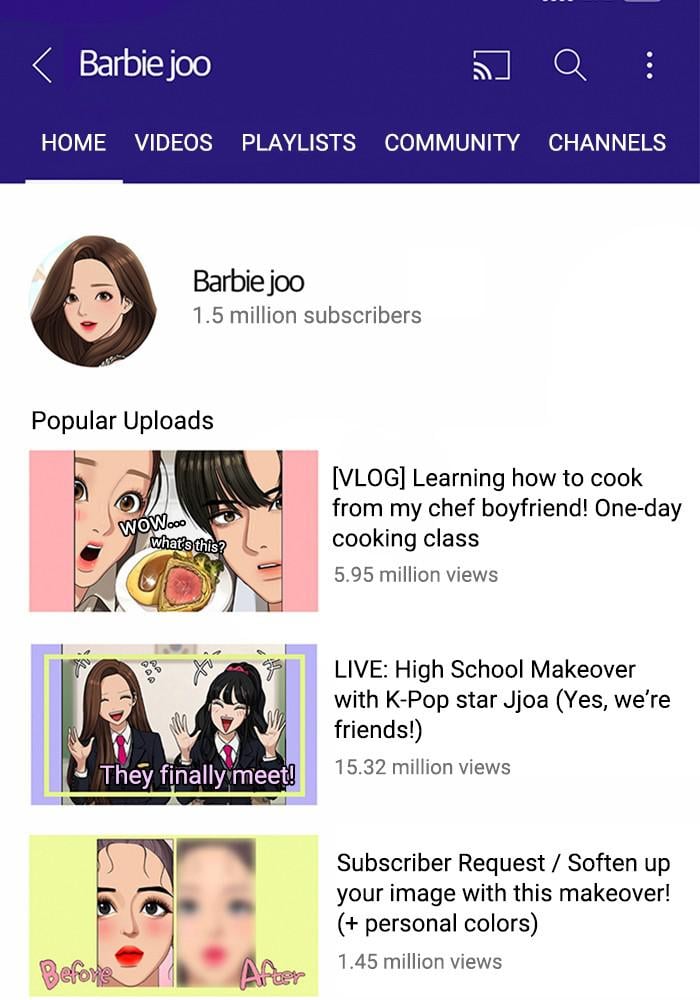Switch to the Videos tab
The width and height of the screenshot is (700, 1000).
tap(174, 143)
